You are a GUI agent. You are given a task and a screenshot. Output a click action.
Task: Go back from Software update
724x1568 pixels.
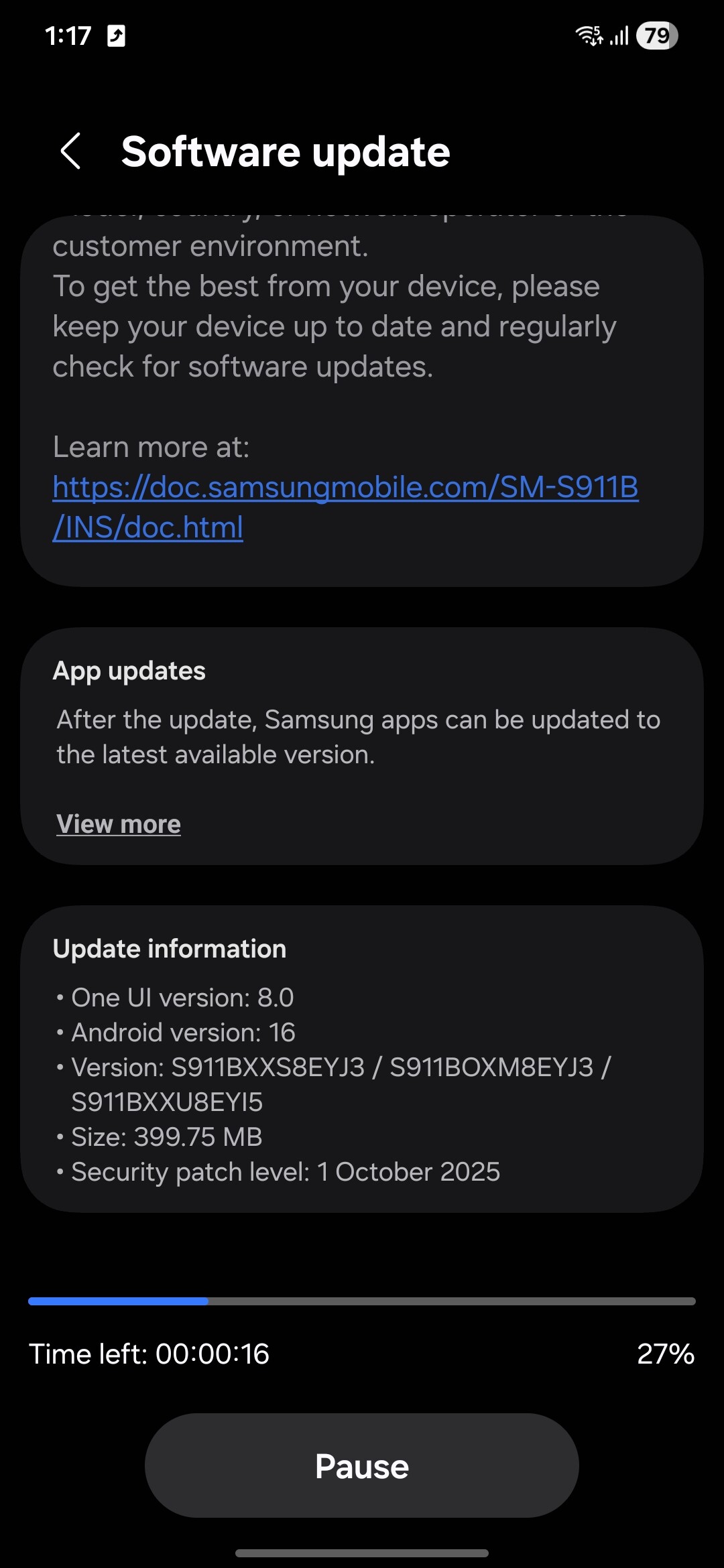tap(71, 151)
